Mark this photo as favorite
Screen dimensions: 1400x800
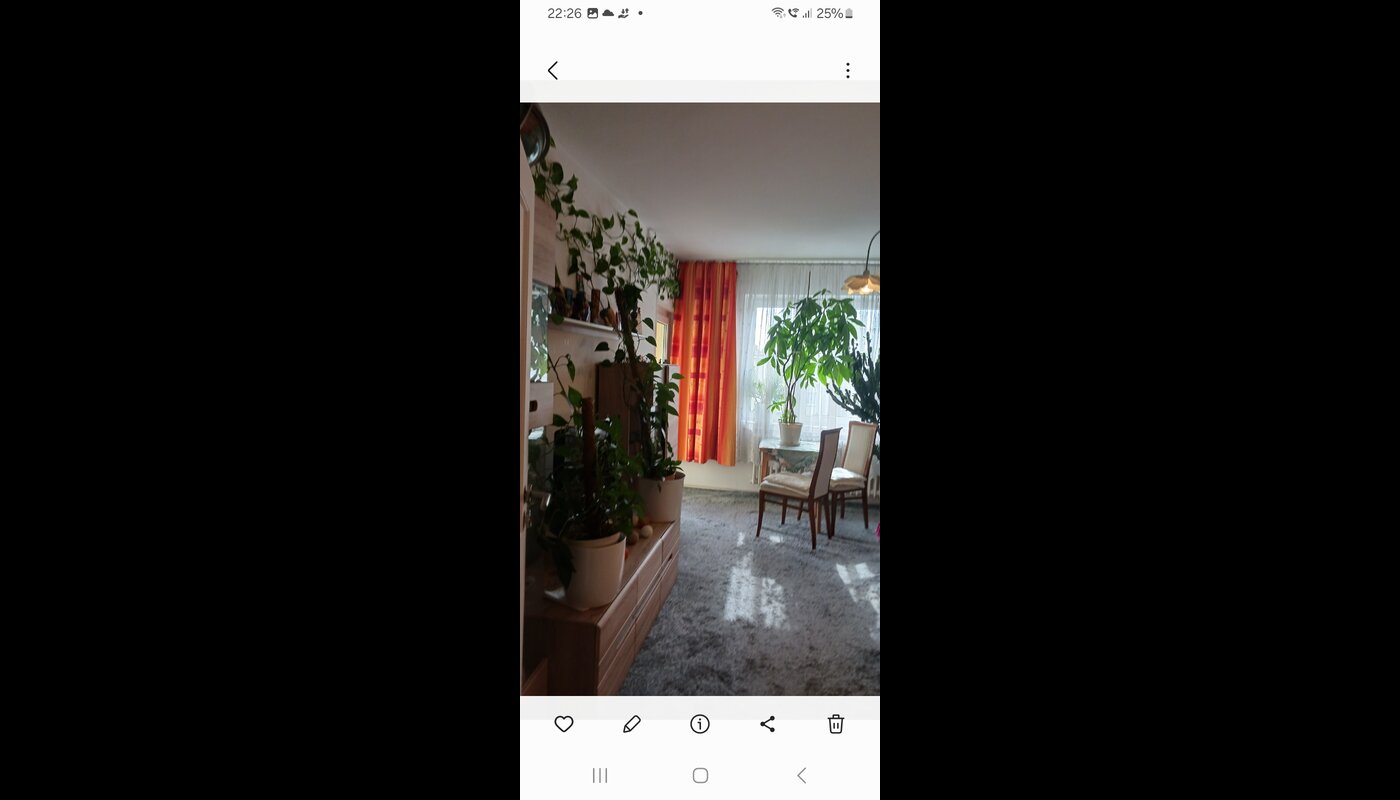coord(564,724)
